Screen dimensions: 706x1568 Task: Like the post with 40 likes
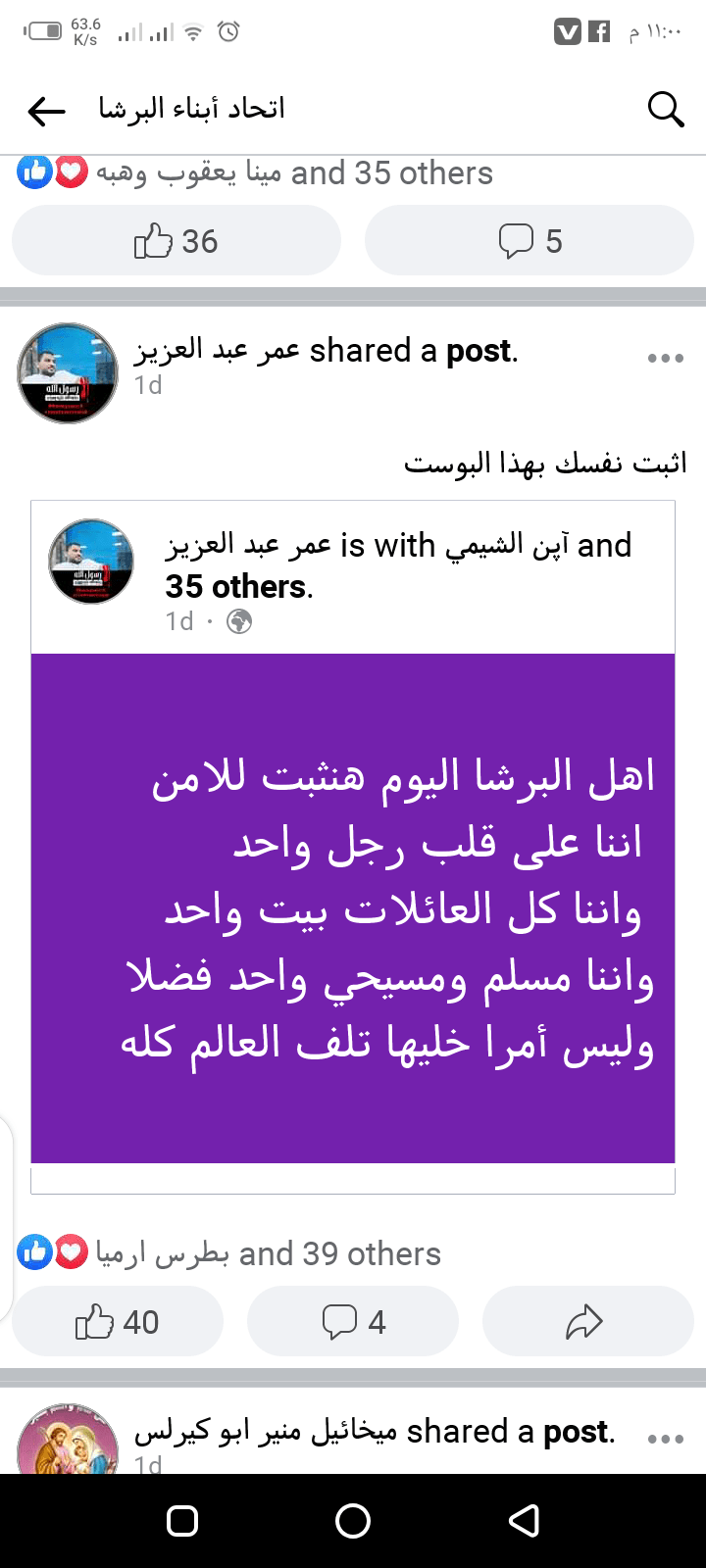coord(118,1322)
